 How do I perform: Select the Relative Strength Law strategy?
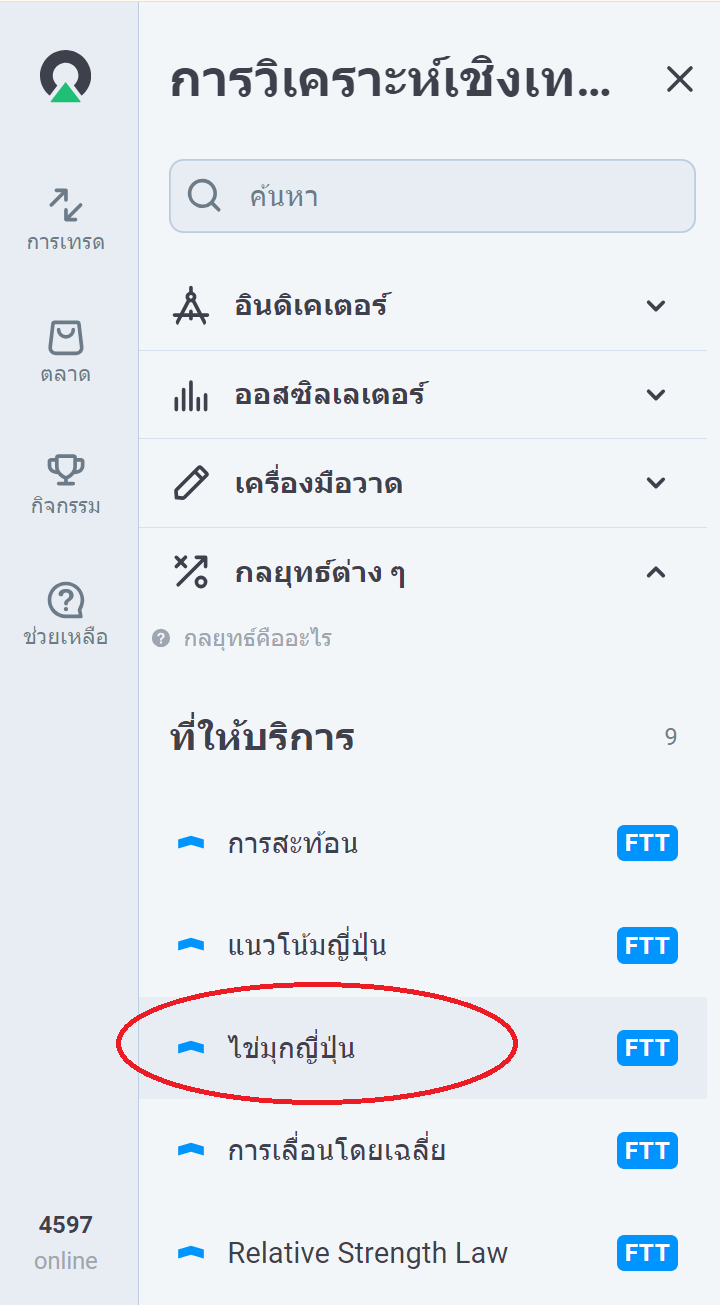[x=423, y=1253]
